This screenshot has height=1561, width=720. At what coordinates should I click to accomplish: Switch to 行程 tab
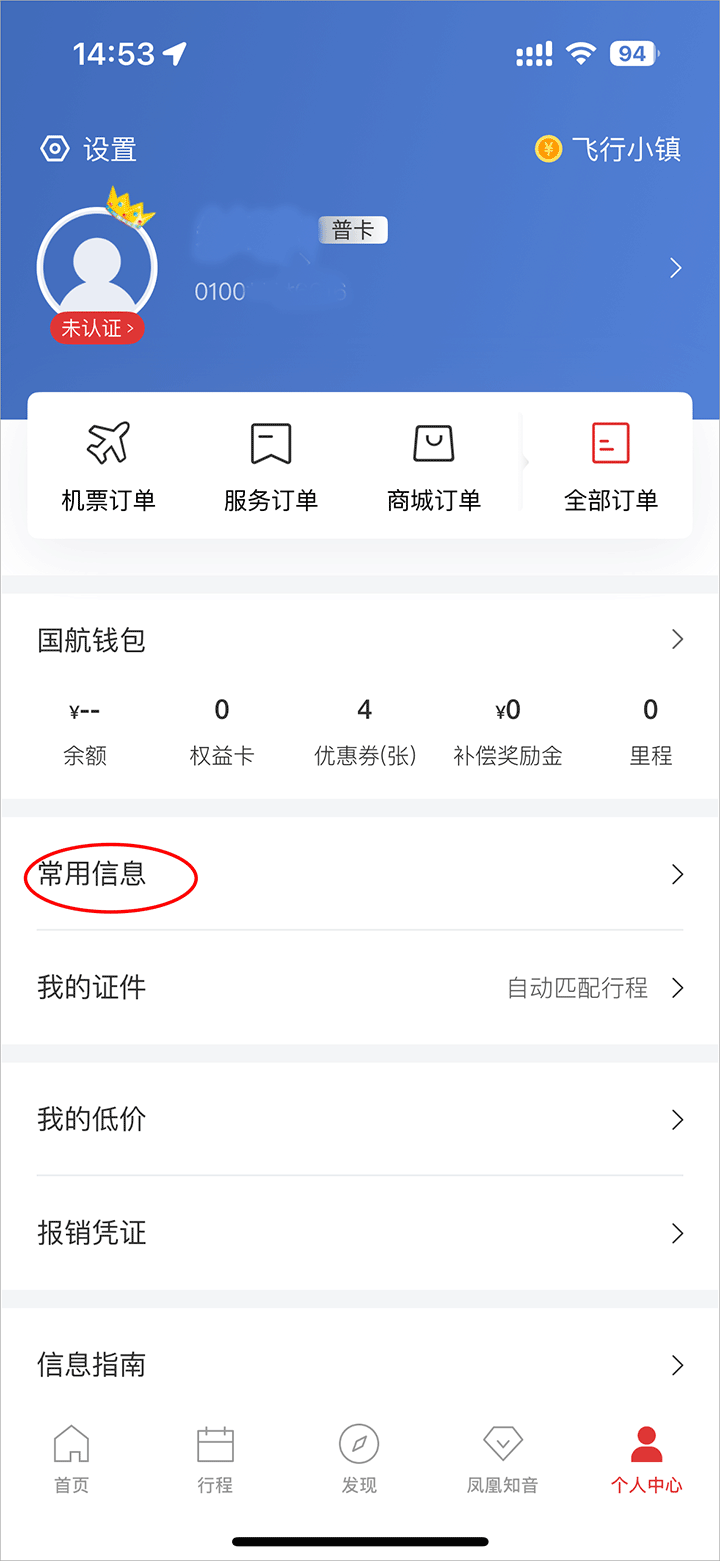pyautogui.click(x=215, y=1460)
